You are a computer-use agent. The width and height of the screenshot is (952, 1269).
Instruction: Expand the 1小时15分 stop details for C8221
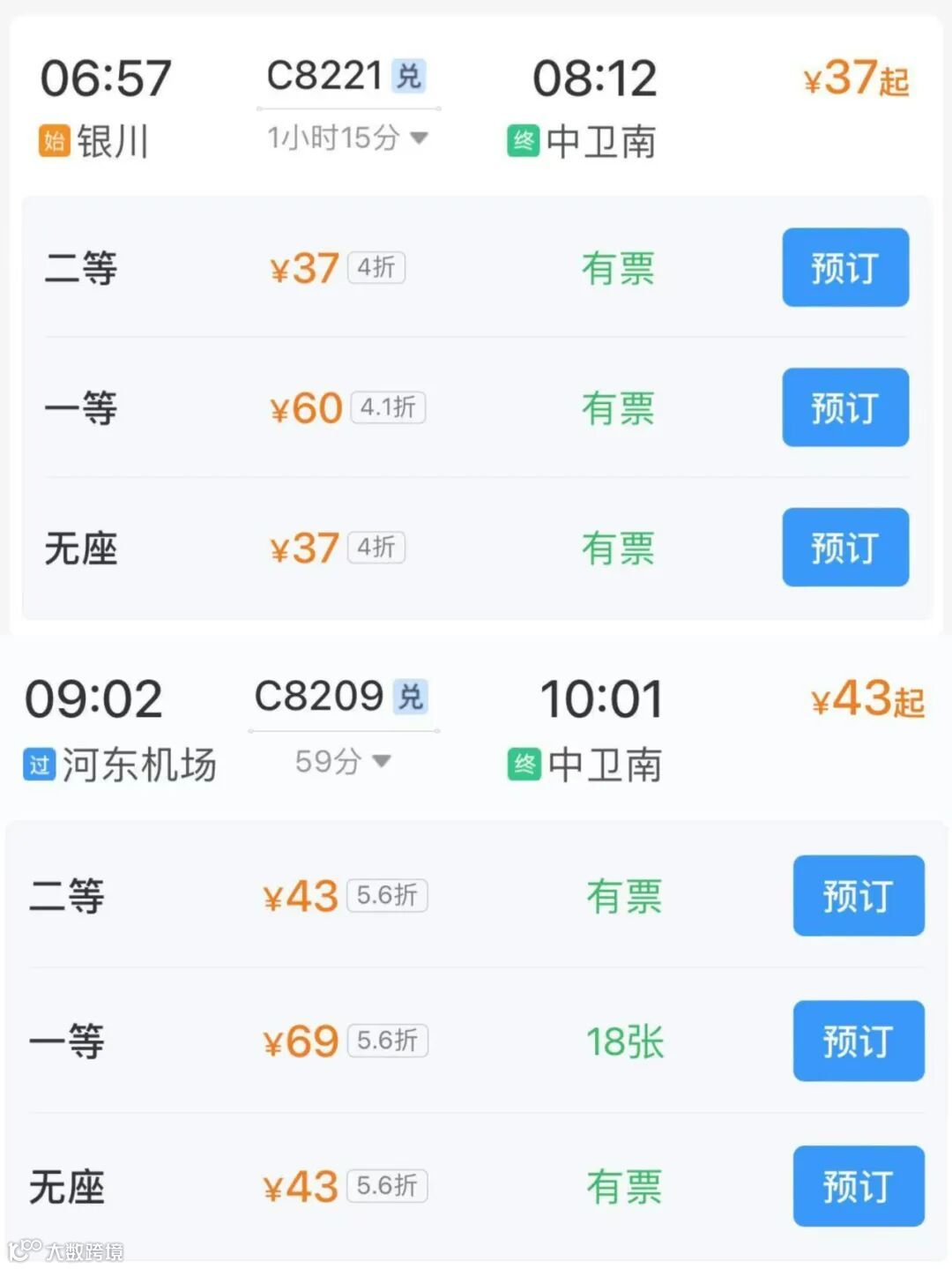tap(347, 138)
